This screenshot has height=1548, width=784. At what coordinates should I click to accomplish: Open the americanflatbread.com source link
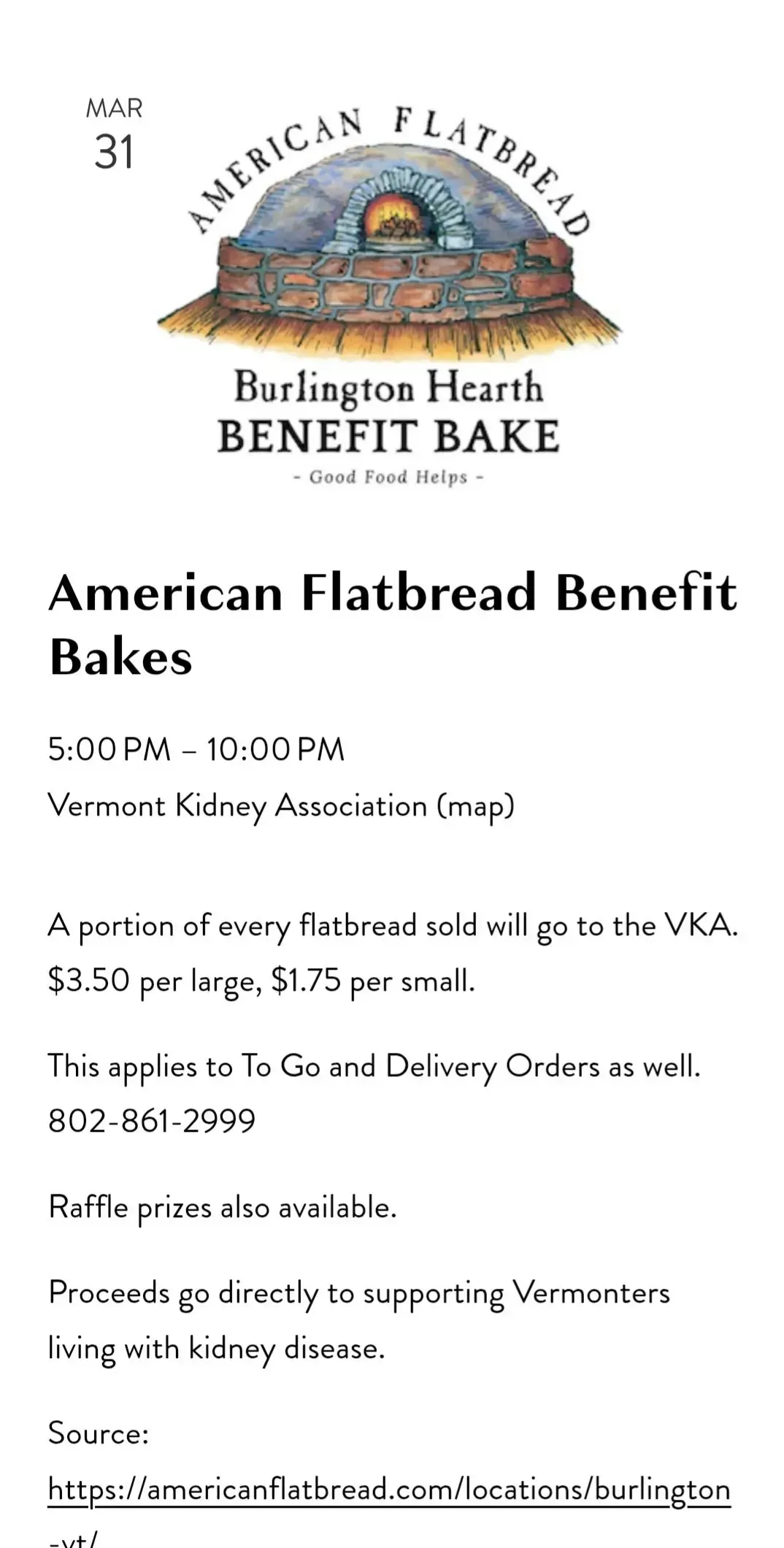(x=388, y=1490)
